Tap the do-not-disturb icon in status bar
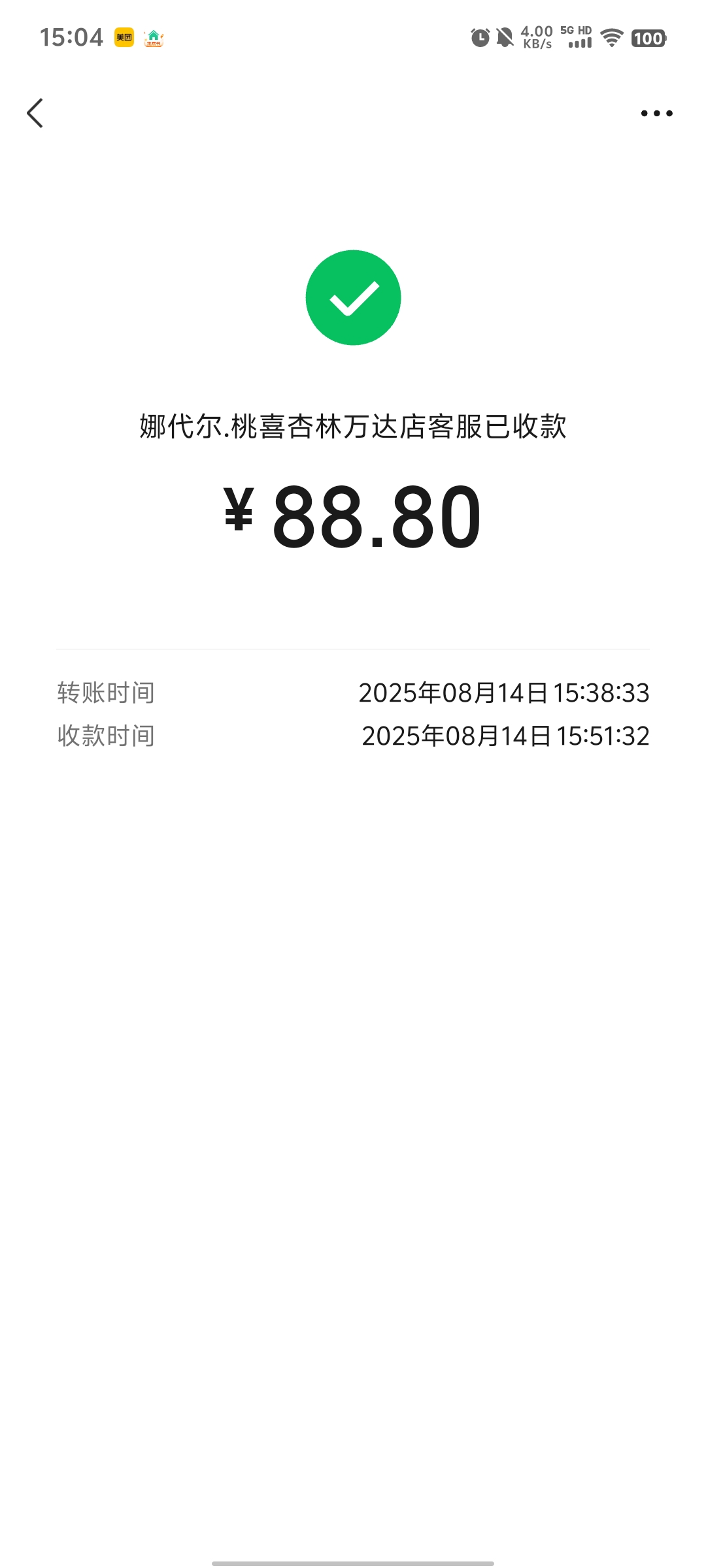This screenshot has width=706, height=1568. pos(505,37)
